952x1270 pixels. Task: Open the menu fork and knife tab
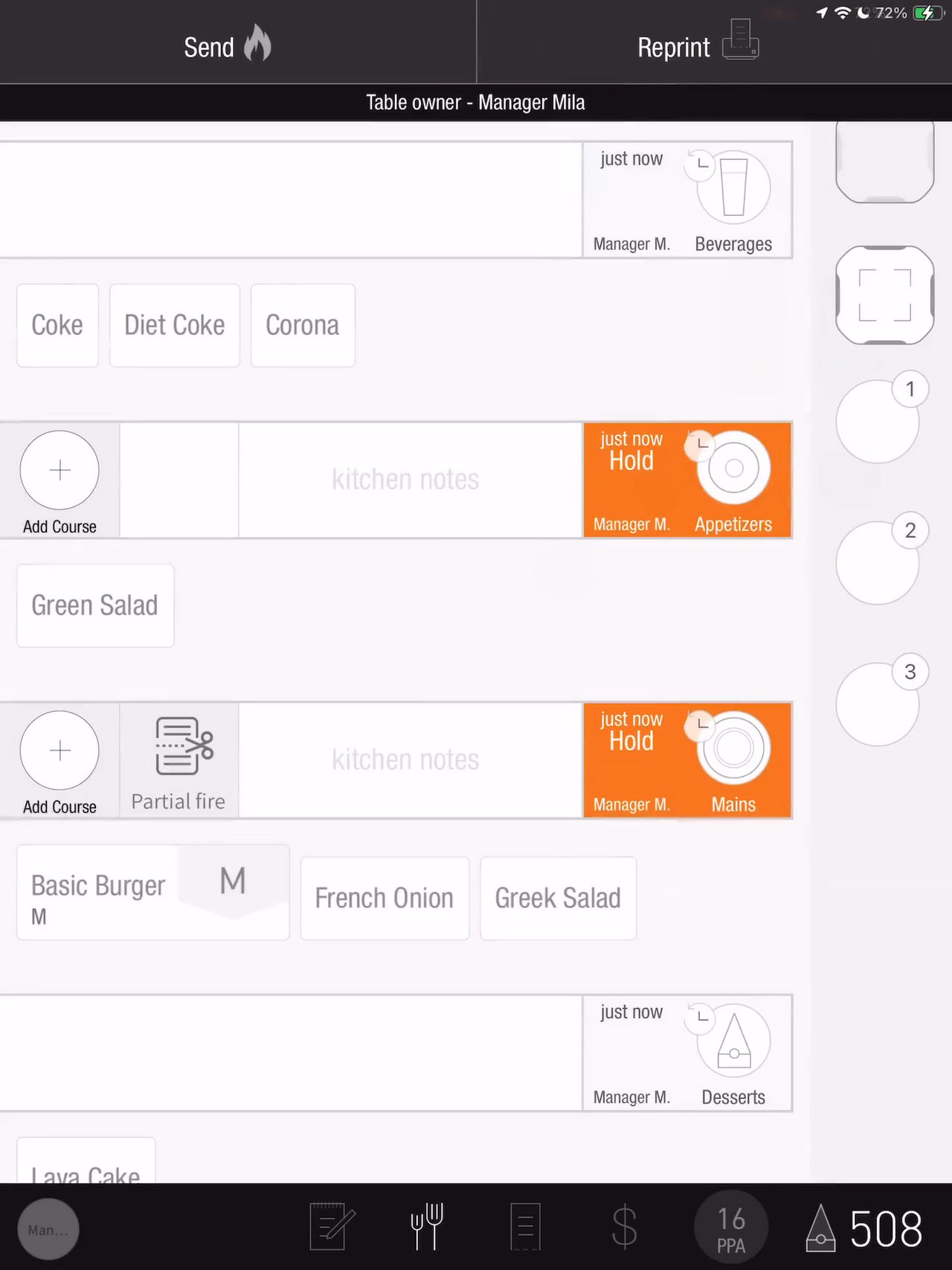click(427, 1227)
